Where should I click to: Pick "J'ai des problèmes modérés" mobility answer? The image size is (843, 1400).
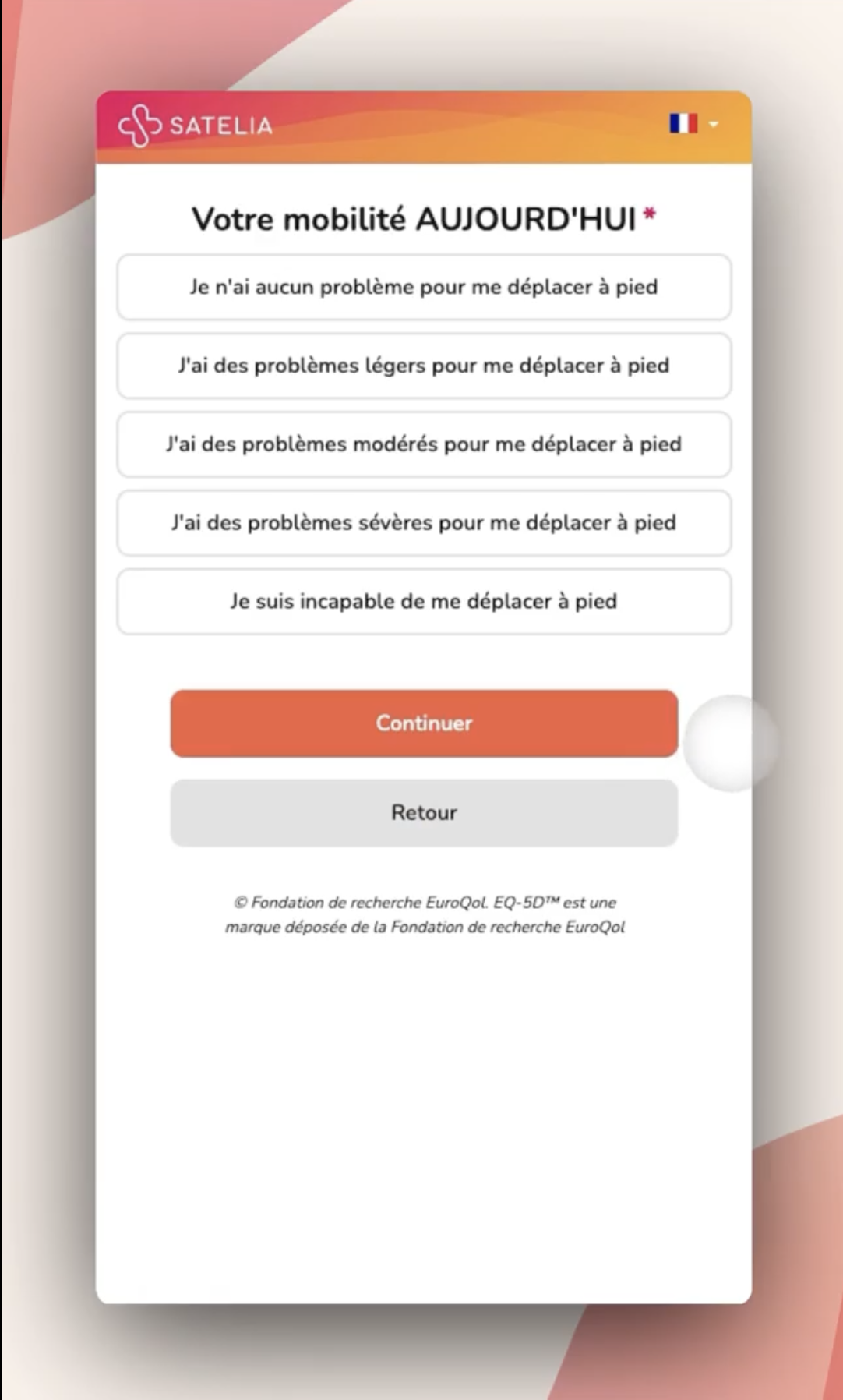pyautogui.click(x=424, y=444)
